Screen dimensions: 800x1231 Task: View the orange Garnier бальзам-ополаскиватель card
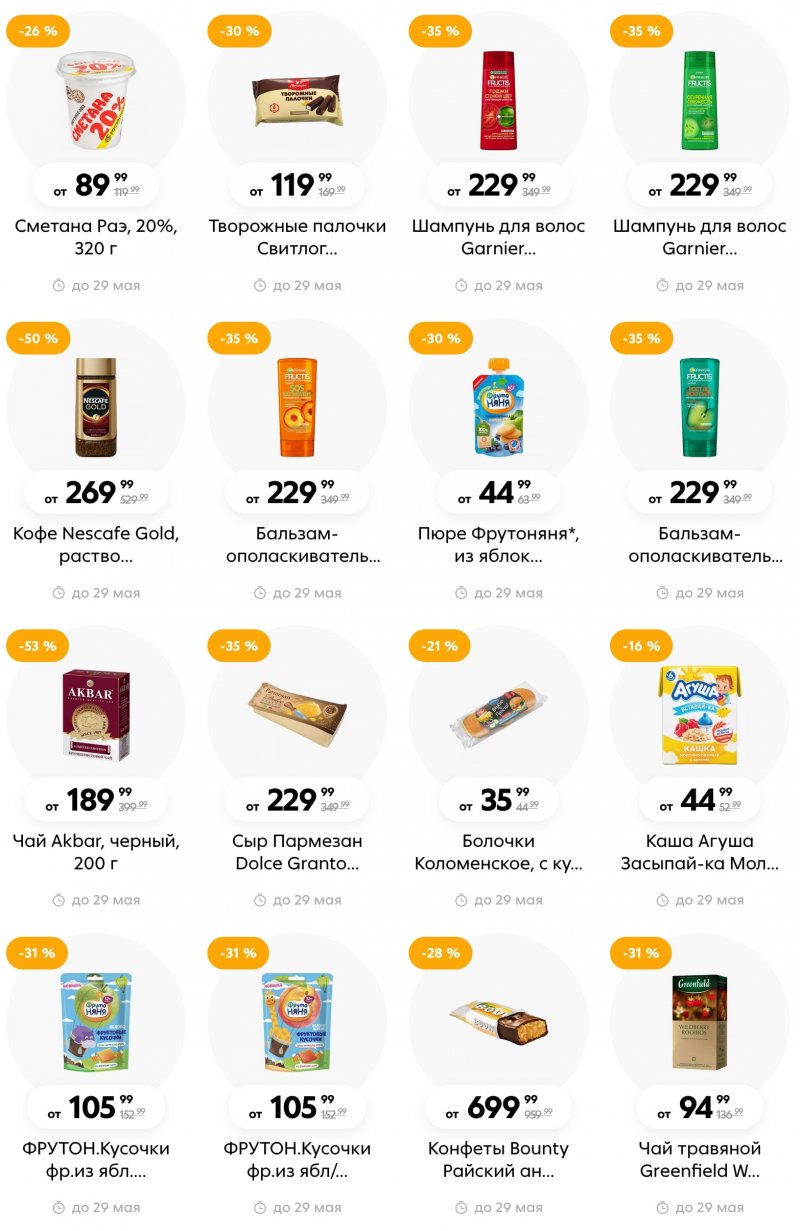pyautogui.click(x=297, y=408)
